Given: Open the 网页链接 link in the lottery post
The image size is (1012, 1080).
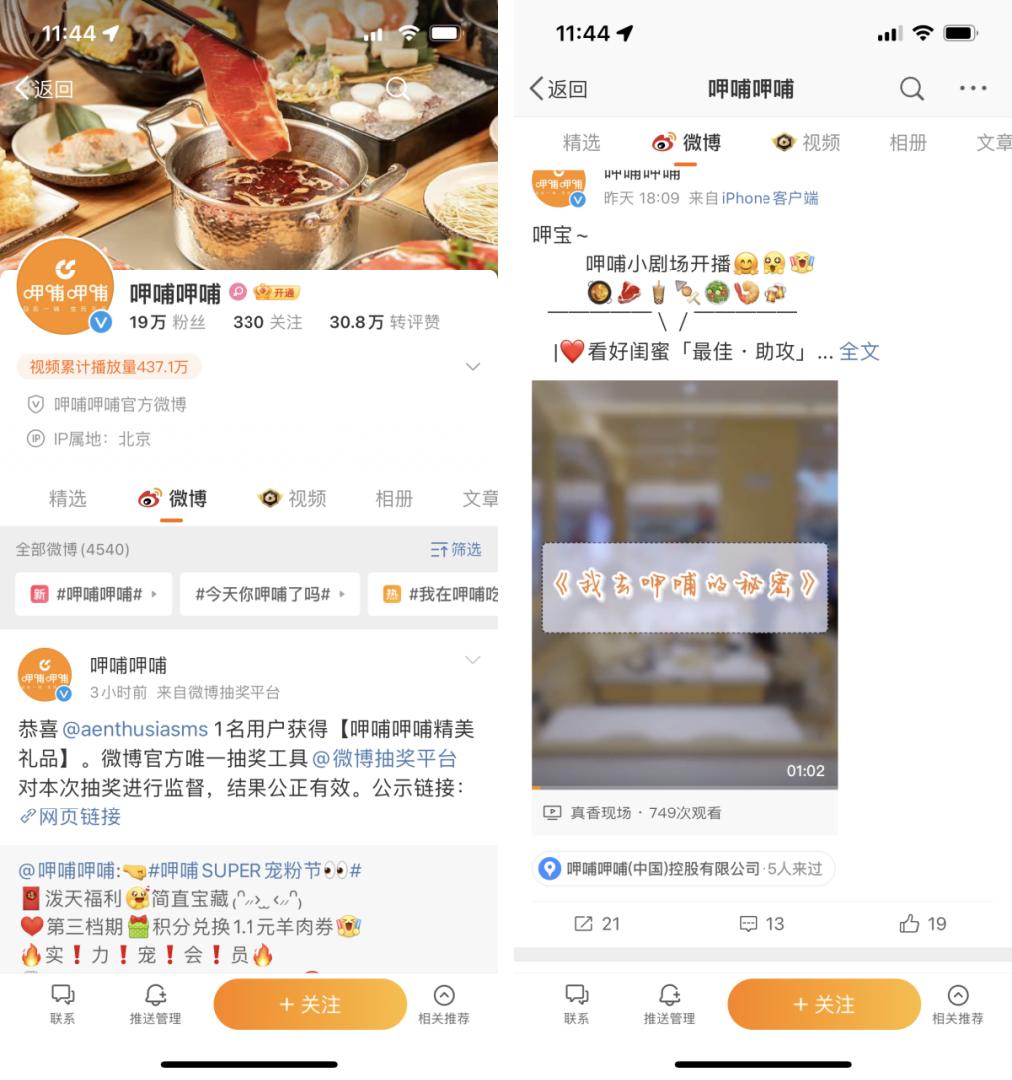Looking at the screenshot, I should 70,816.
